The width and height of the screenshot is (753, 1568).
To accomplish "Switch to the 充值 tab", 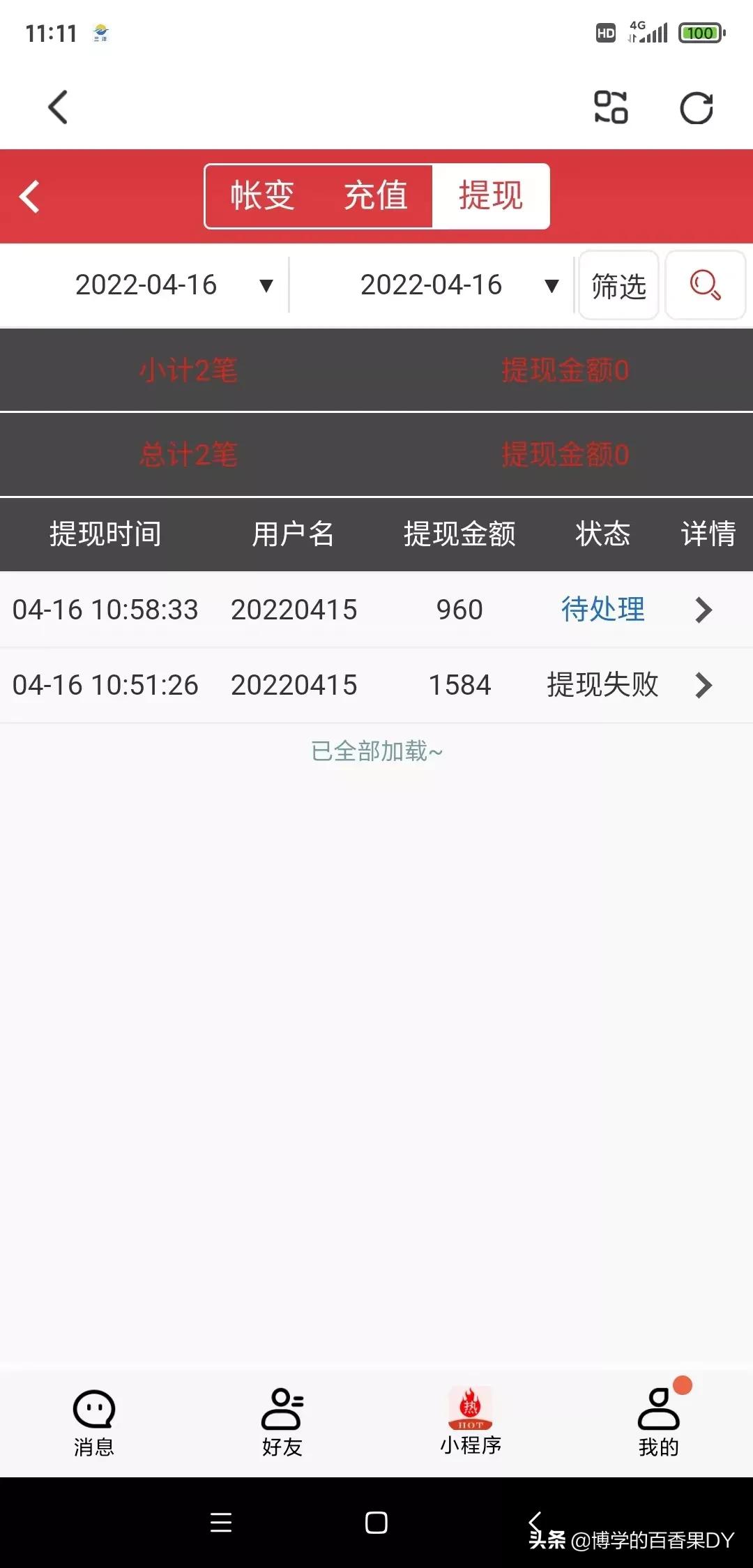I will 375,196.
